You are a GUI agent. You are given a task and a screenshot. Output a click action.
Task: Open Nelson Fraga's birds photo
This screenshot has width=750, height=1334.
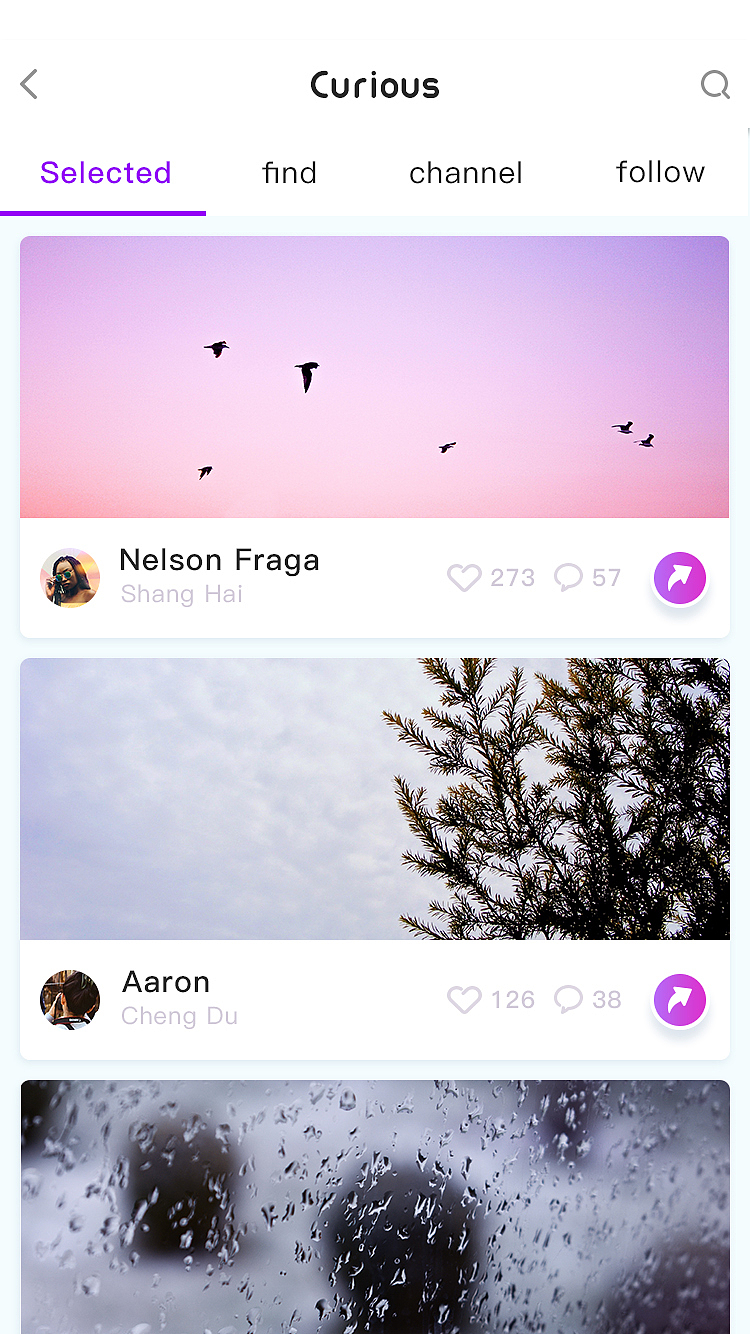[375, 377]
